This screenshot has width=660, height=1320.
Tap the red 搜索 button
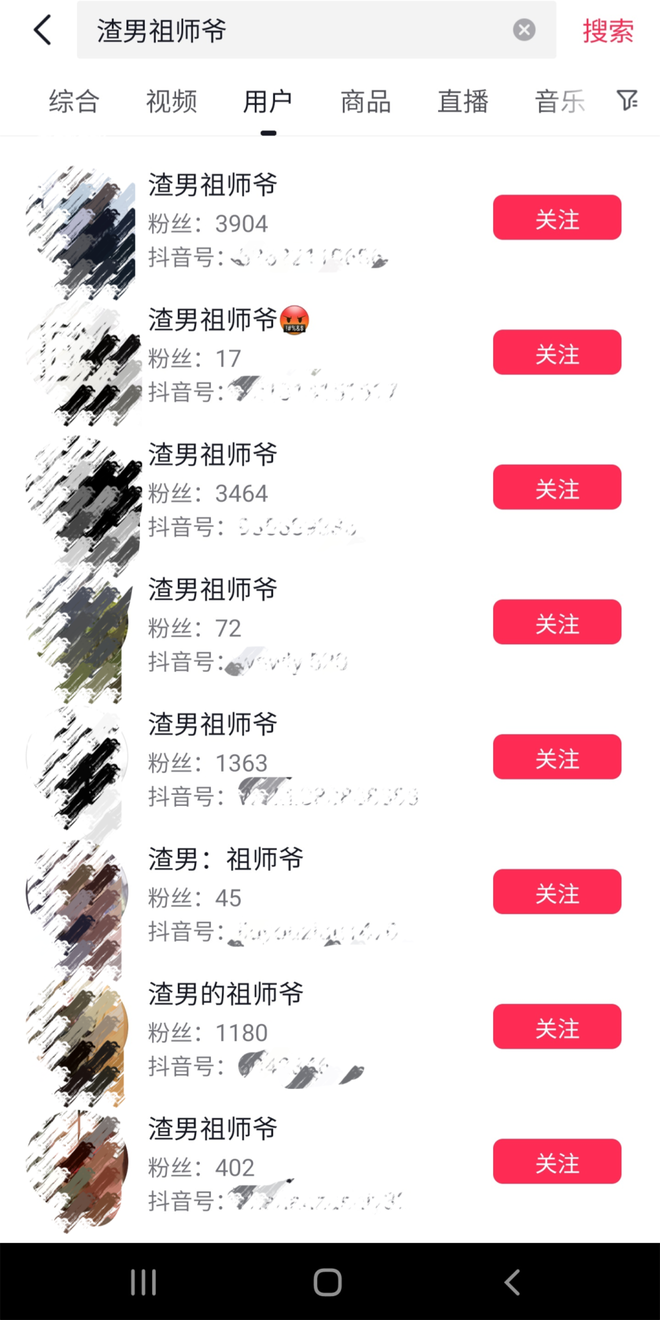click(x=608, y=31)
